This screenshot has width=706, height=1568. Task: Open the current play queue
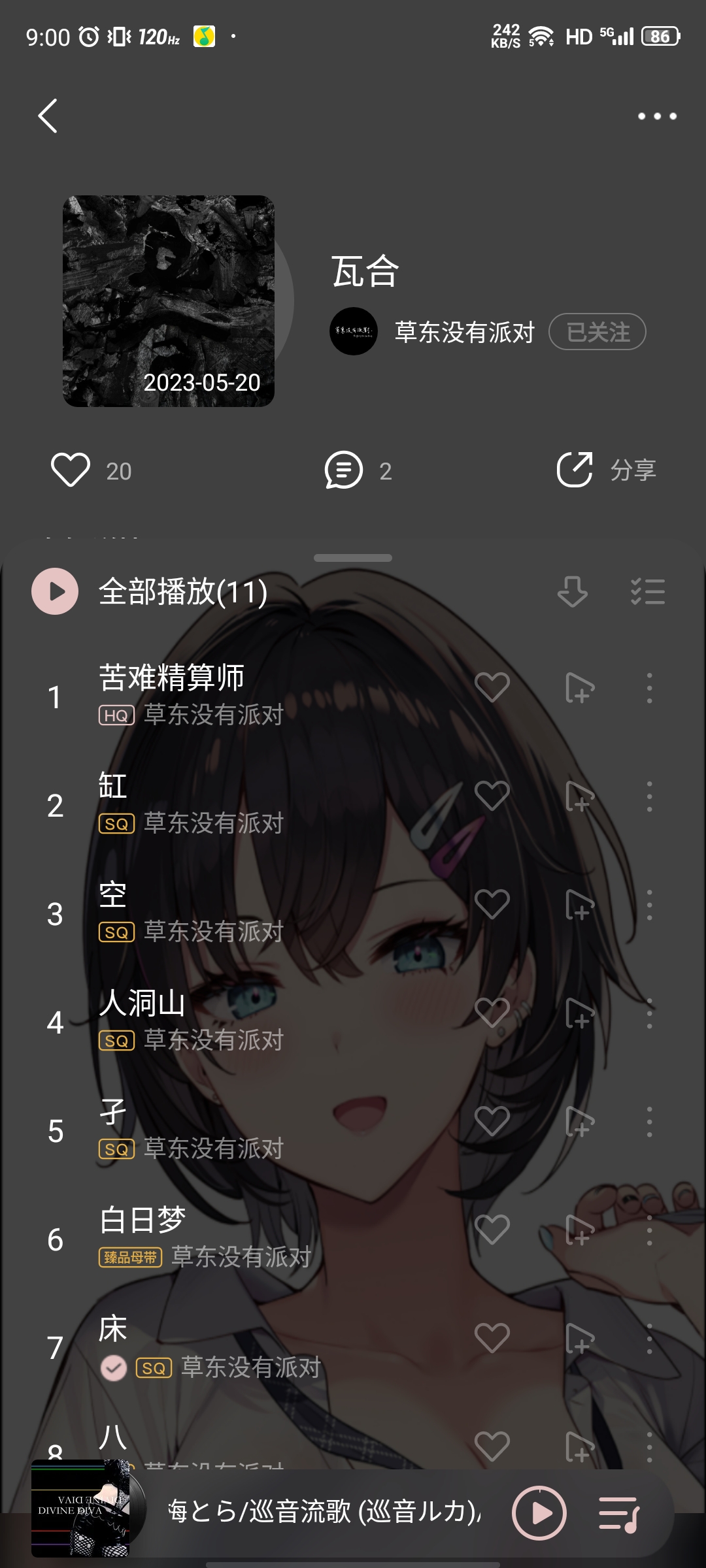click(x=618, y=1512)
